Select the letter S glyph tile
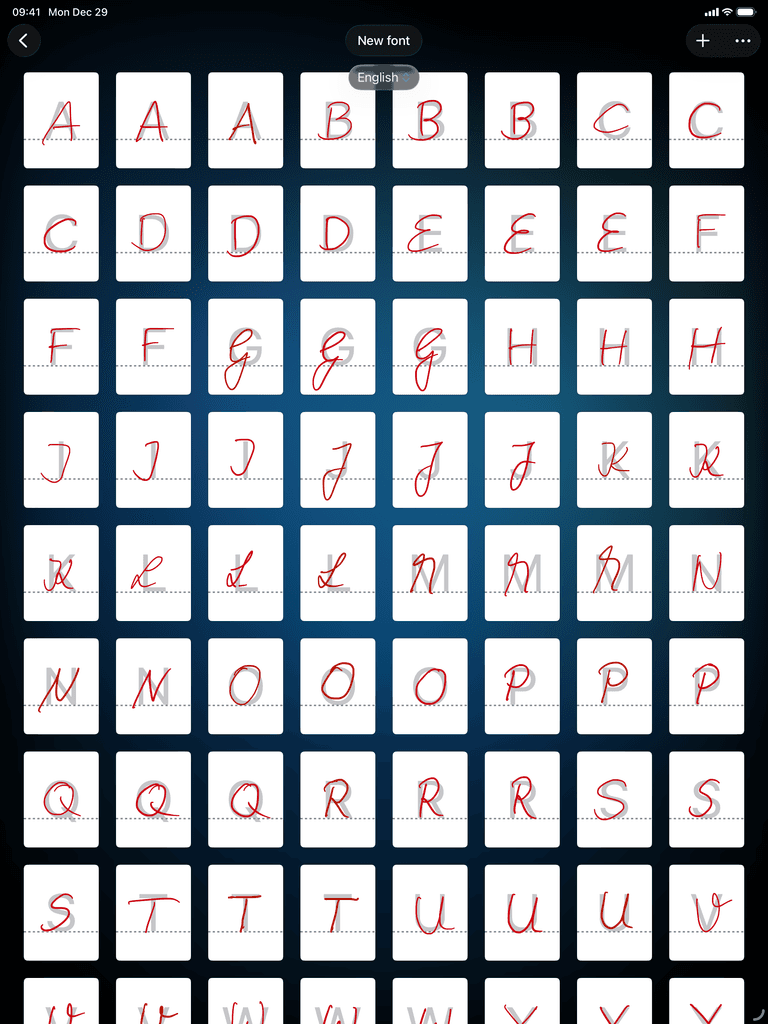Screen dimensions: 768x1024 tap(613, 798)
